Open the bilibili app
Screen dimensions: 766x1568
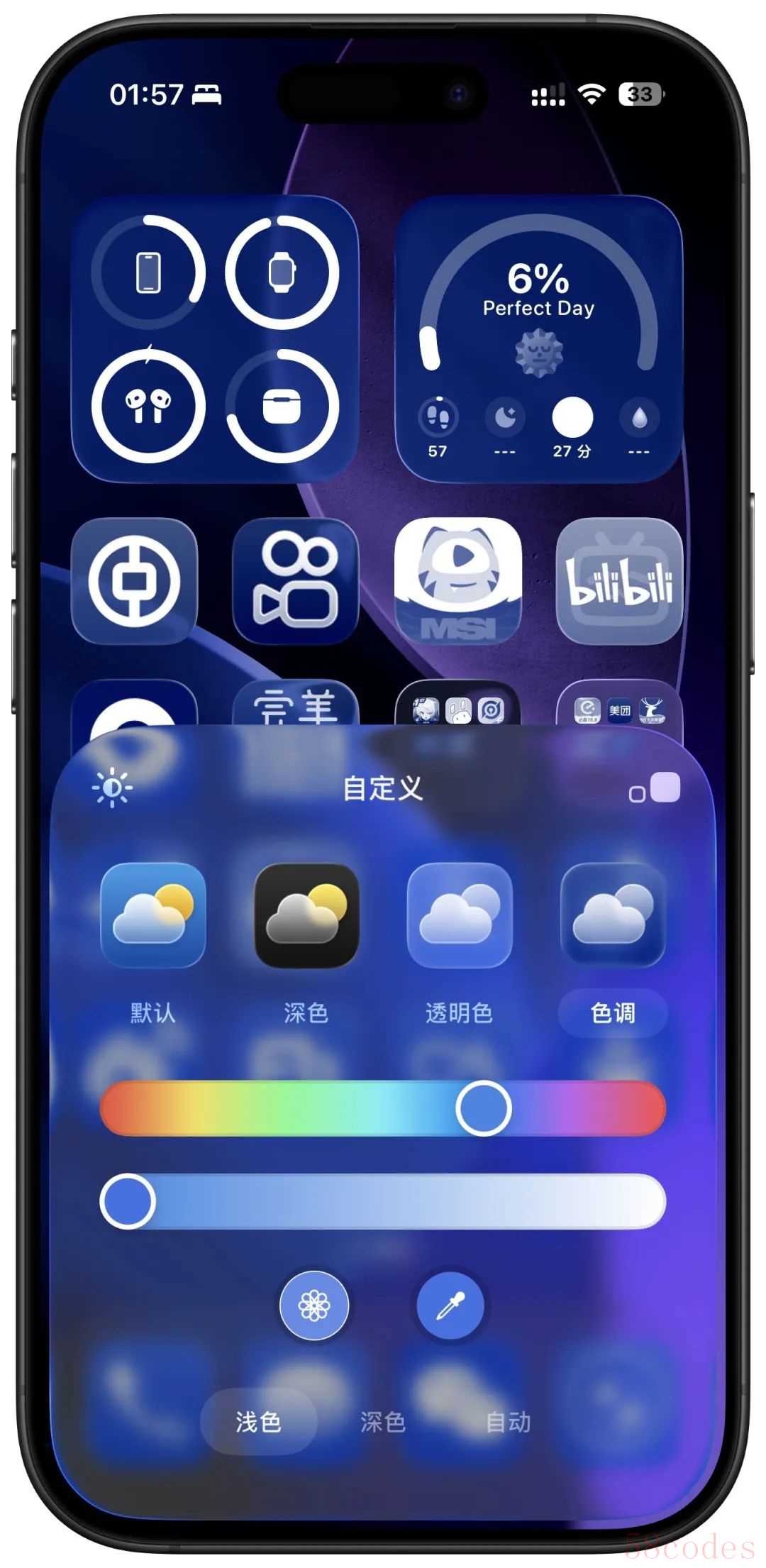coord(619,581)
